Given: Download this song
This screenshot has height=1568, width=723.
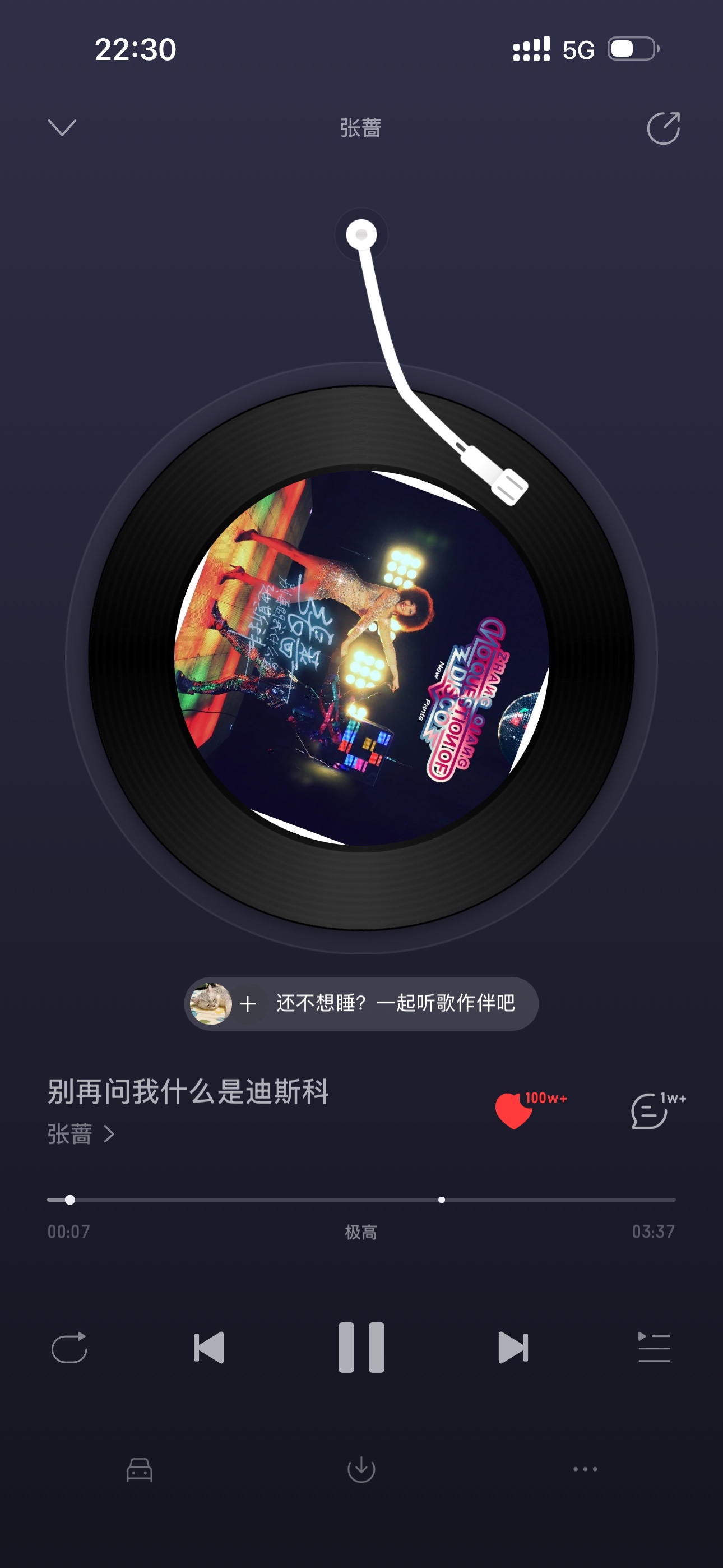Looking at the screenshot, I should click(361, 1469).
